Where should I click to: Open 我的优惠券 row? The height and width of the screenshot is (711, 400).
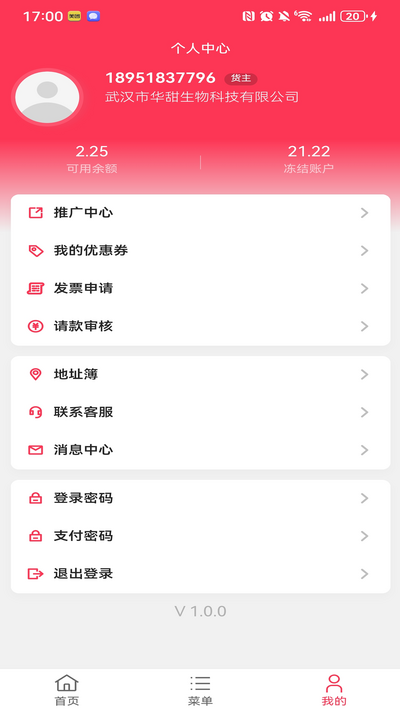[200, 251]
